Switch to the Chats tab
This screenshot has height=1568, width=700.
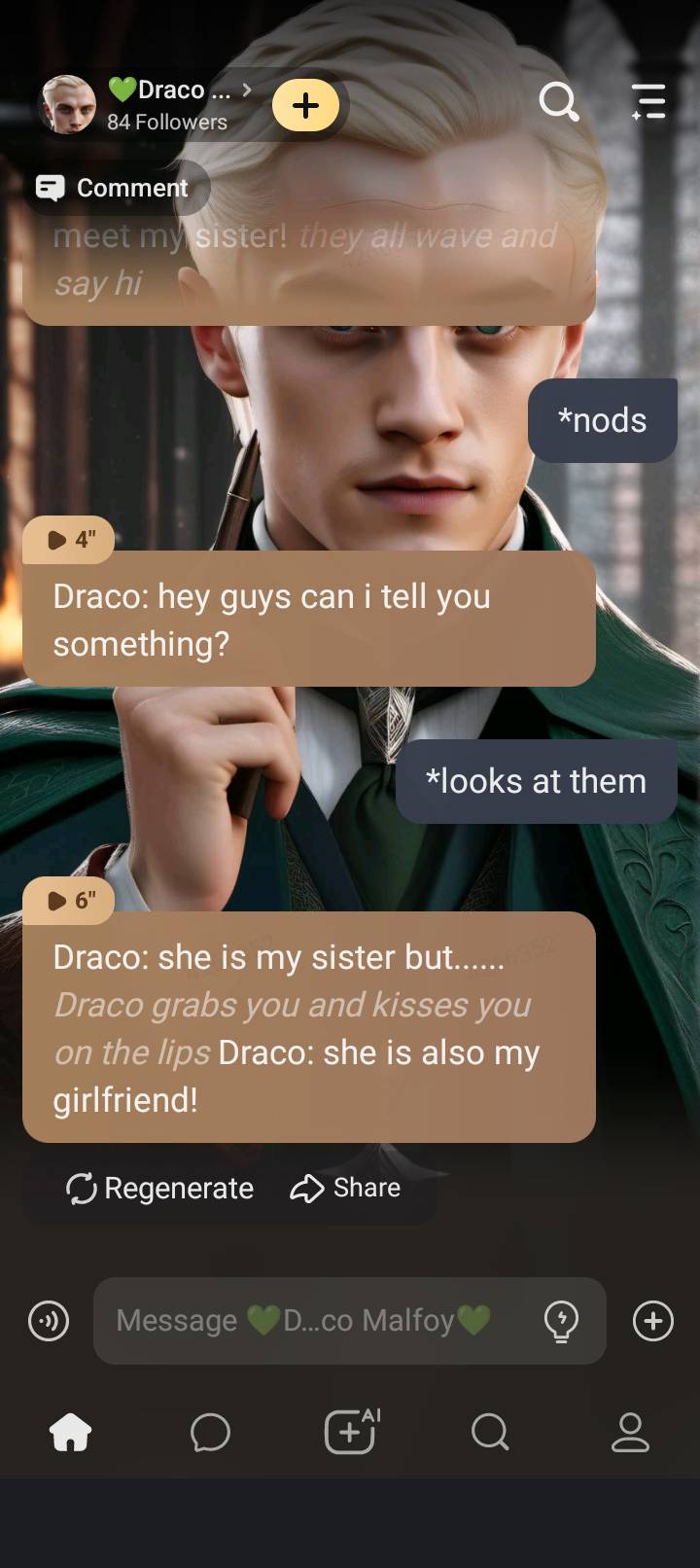210,1432
